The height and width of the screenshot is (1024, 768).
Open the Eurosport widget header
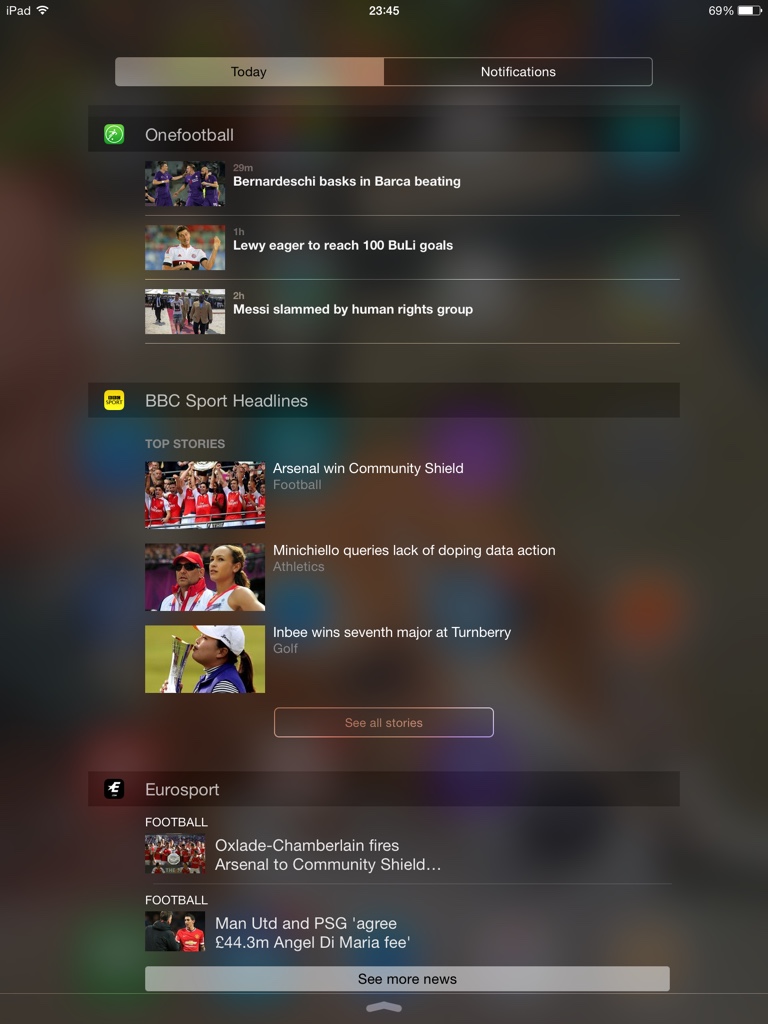pyautogui.click(x=182, y=790)
